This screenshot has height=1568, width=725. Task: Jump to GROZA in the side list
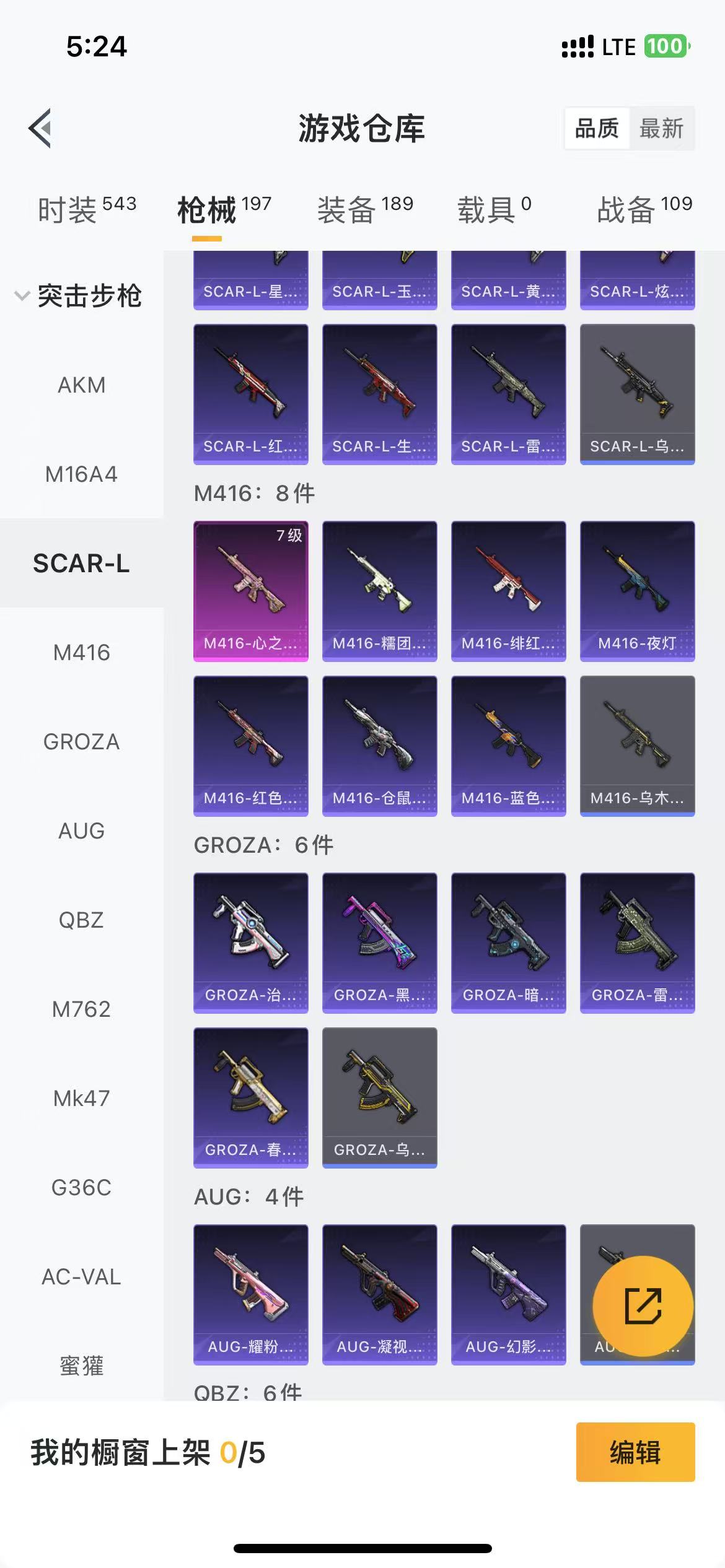tap(82, 742)
